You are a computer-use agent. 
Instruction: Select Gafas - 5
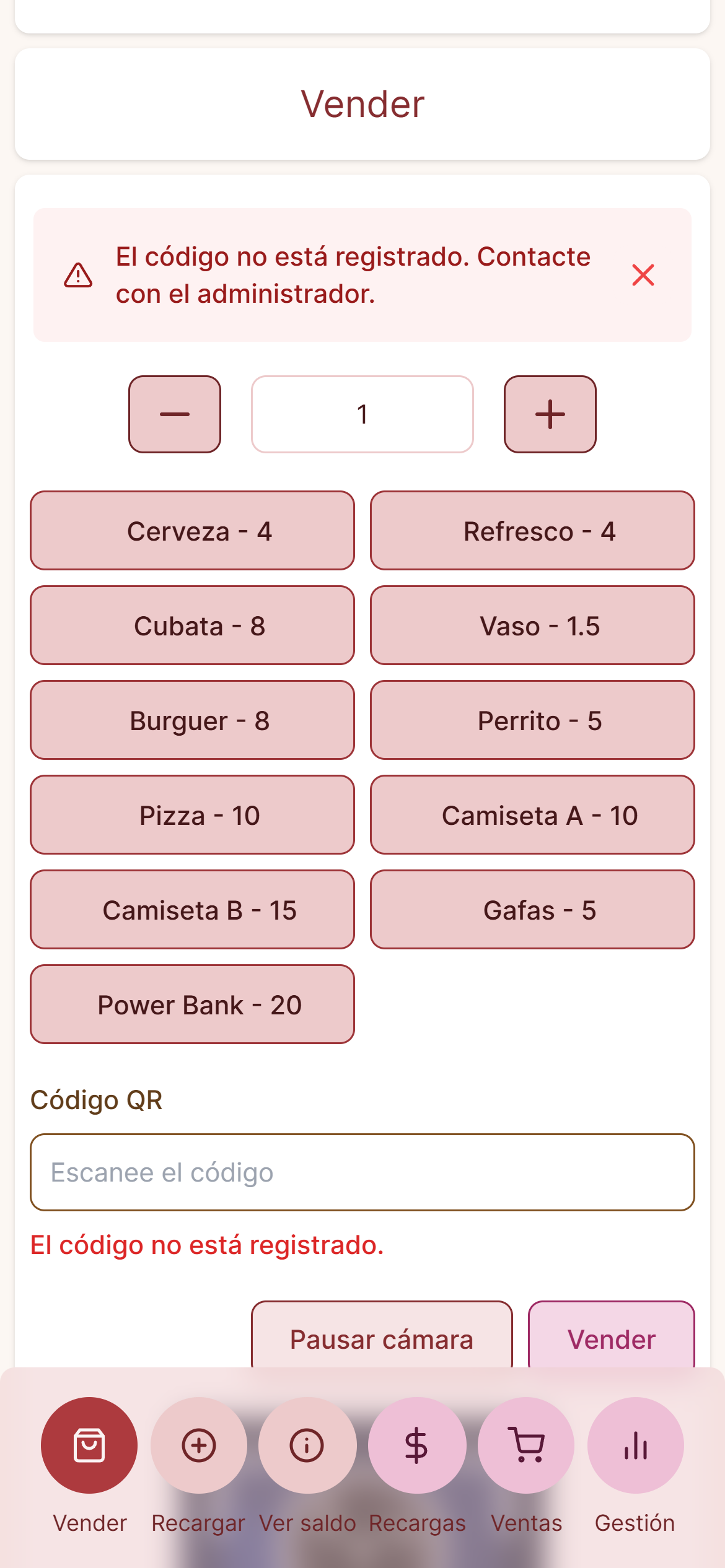(532, 910)
